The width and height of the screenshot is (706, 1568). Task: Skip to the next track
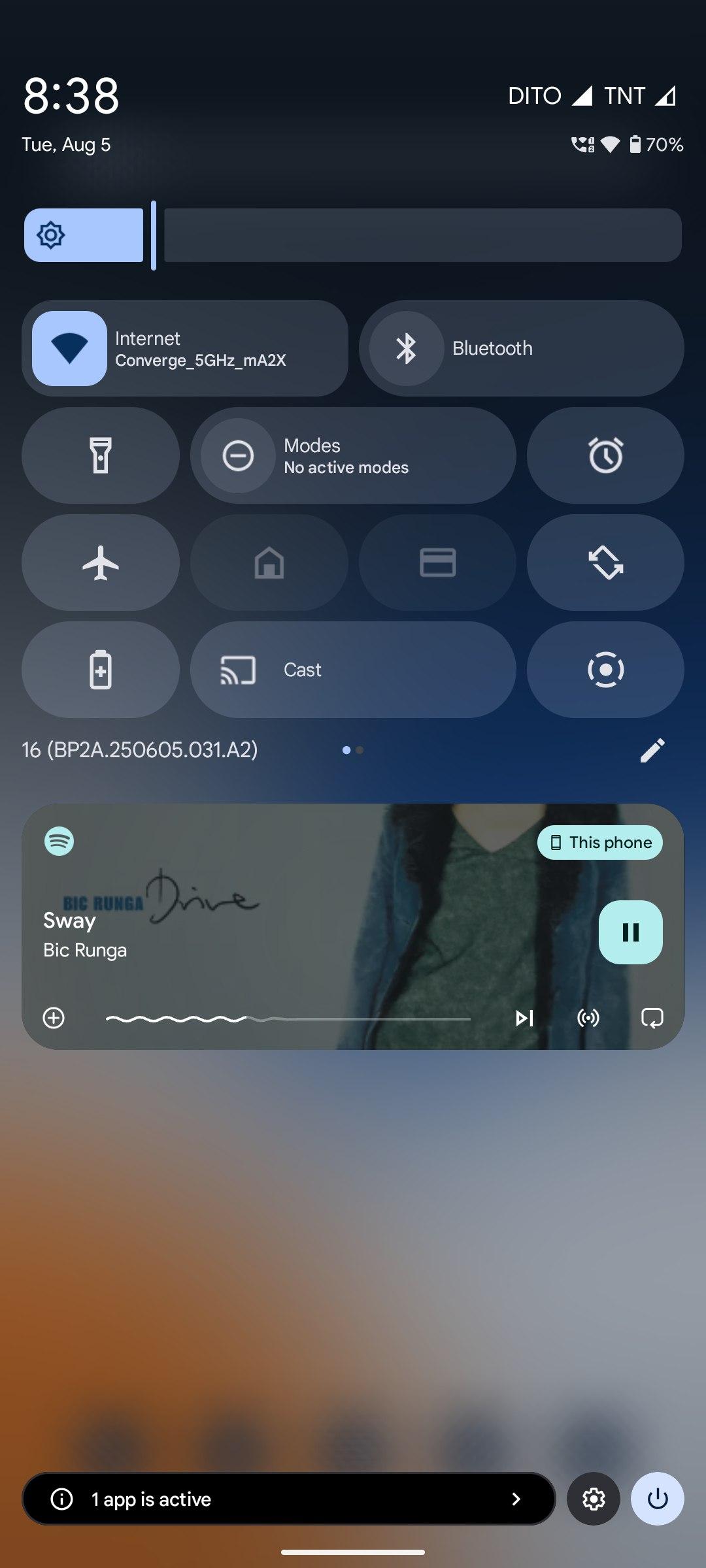point(524,1018)
